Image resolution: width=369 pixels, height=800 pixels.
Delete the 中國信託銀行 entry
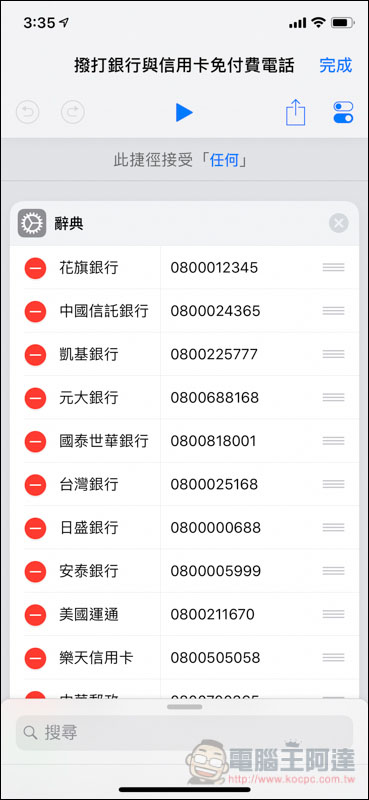[35, 311]
